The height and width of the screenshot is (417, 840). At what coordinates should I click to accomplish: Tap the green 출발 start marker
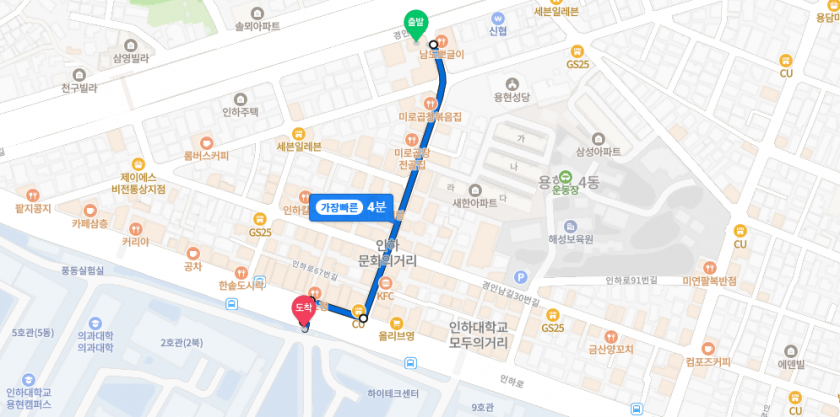[x=414, y=22]
